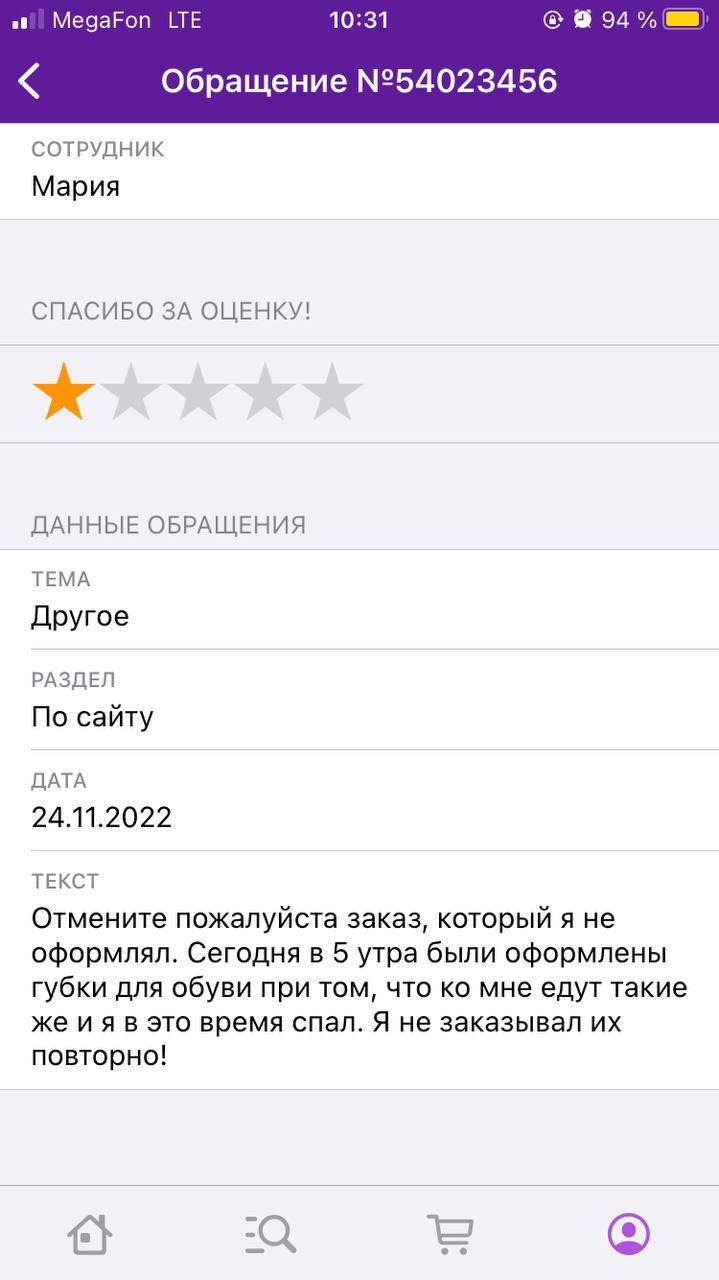This screenshot has height=1280, width=719.
Task: Open the catalog search tab
Action: click(x=270, y=1234)
